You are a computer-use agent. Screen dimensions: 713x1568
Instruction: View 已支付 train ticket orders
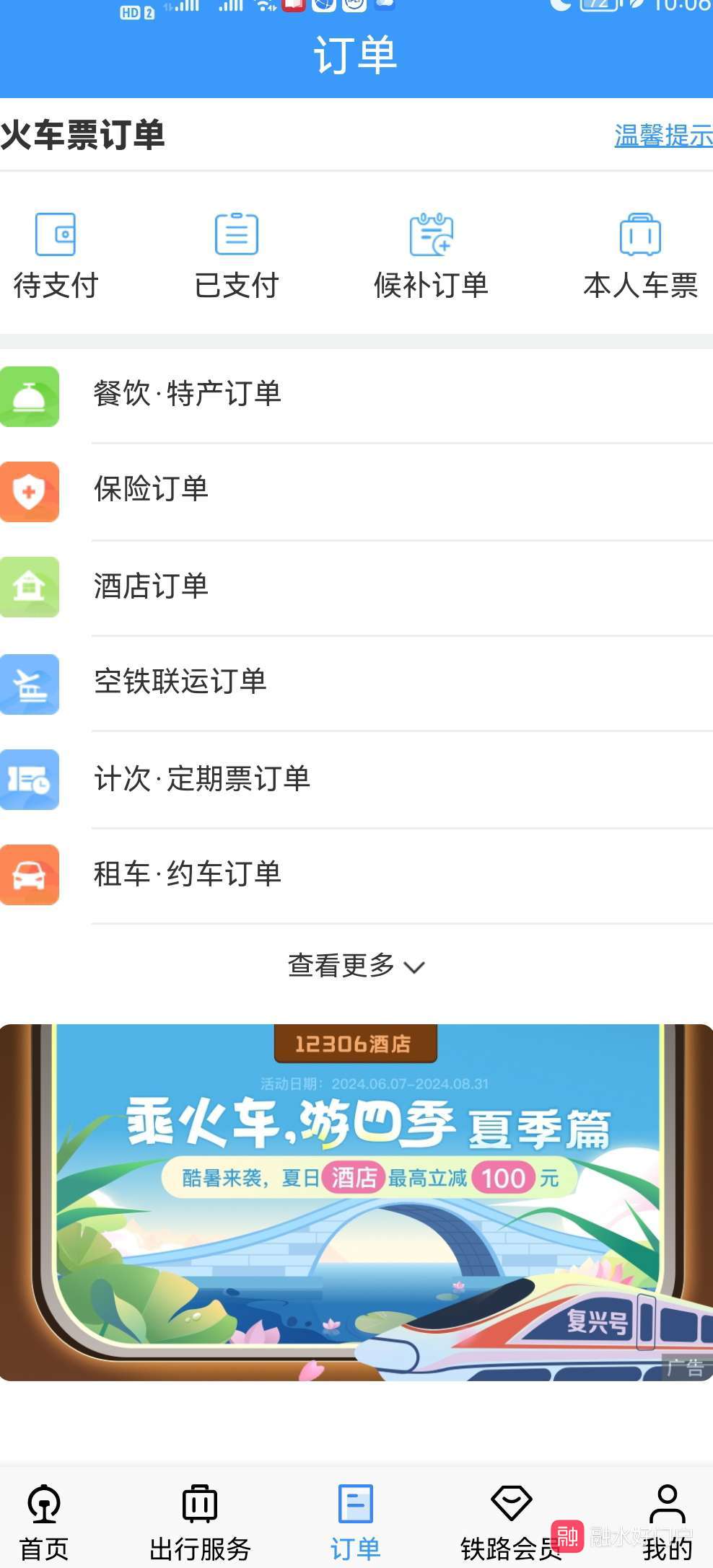[x=236, y=255]
